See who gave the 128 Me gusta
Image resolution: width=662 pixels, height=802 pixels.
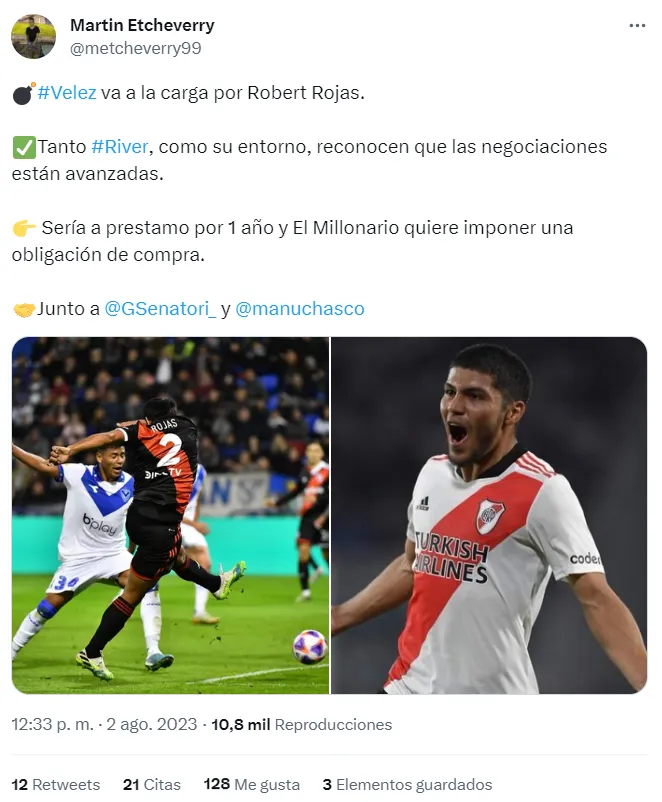coord(252,785)
